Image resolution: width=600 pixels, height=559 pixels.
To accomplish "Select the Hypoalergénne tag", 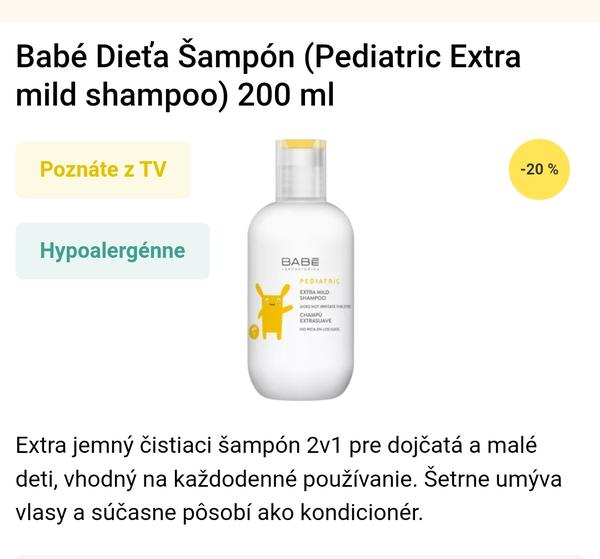I will pyautogui.click(x=112, y=250).
